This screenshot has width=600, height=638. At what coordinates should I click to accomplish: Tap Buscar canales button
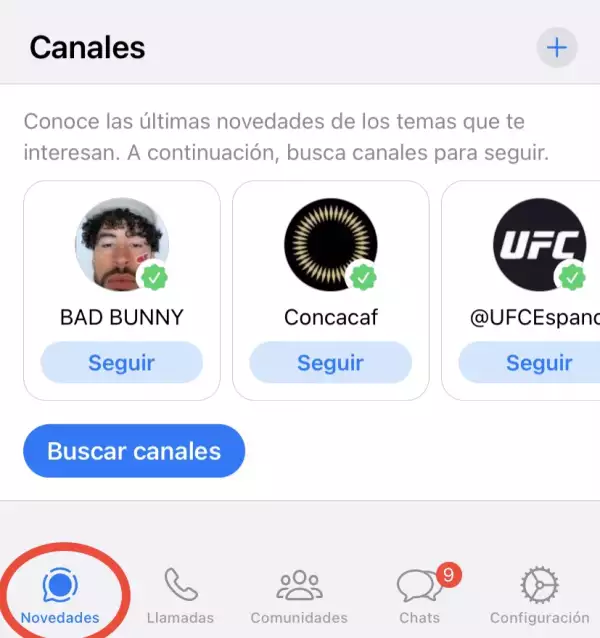134,451
